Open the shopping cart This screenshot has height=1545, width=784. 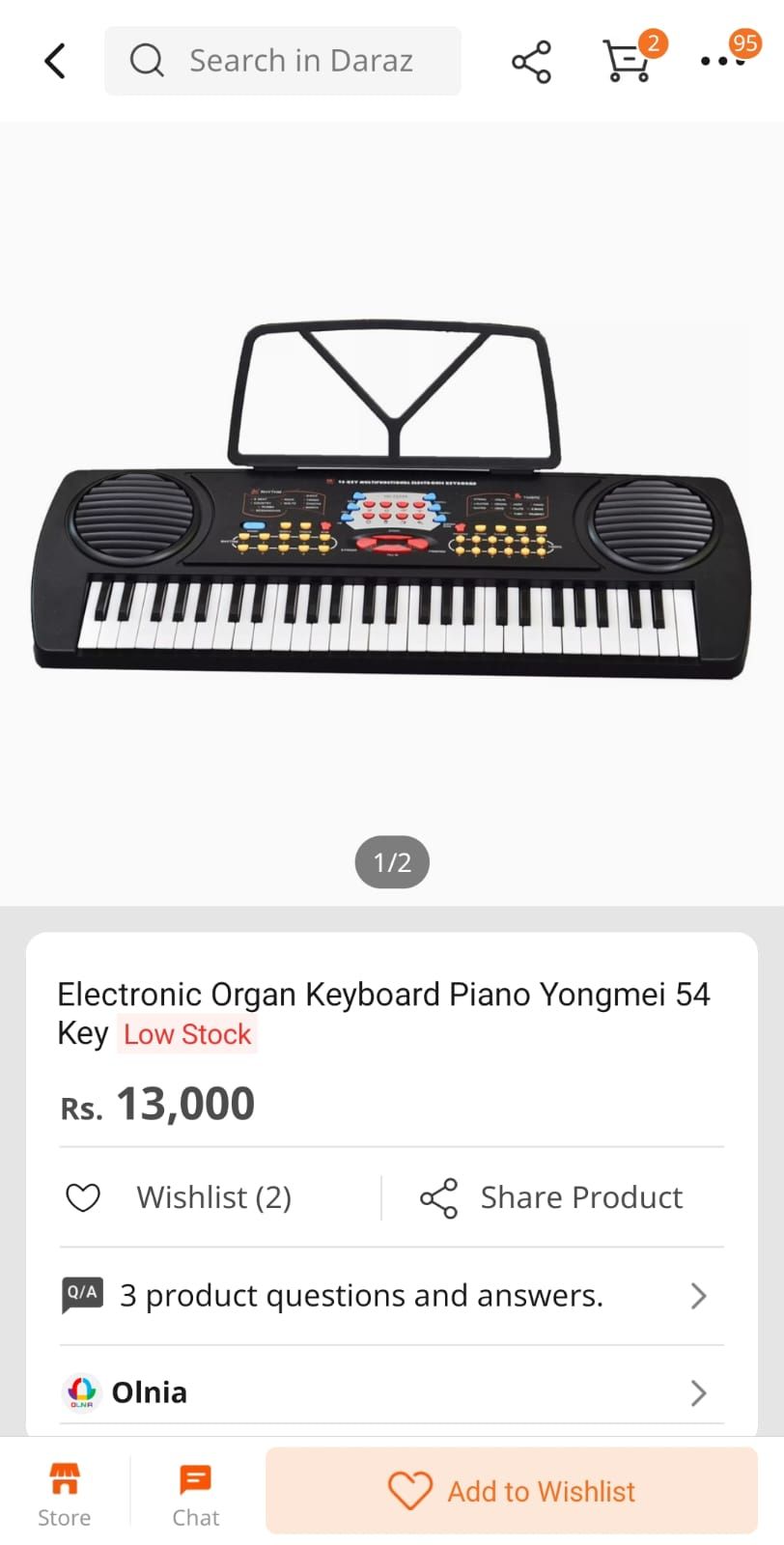pyautogui.click(x=627, y=62)
